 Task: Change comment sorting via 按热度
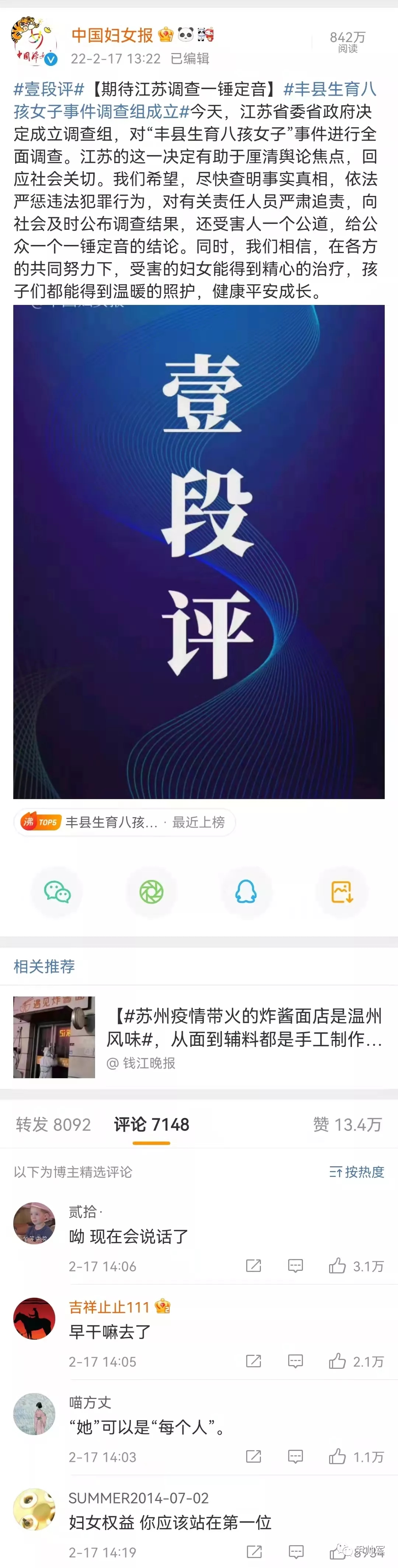pos(357,1172)
